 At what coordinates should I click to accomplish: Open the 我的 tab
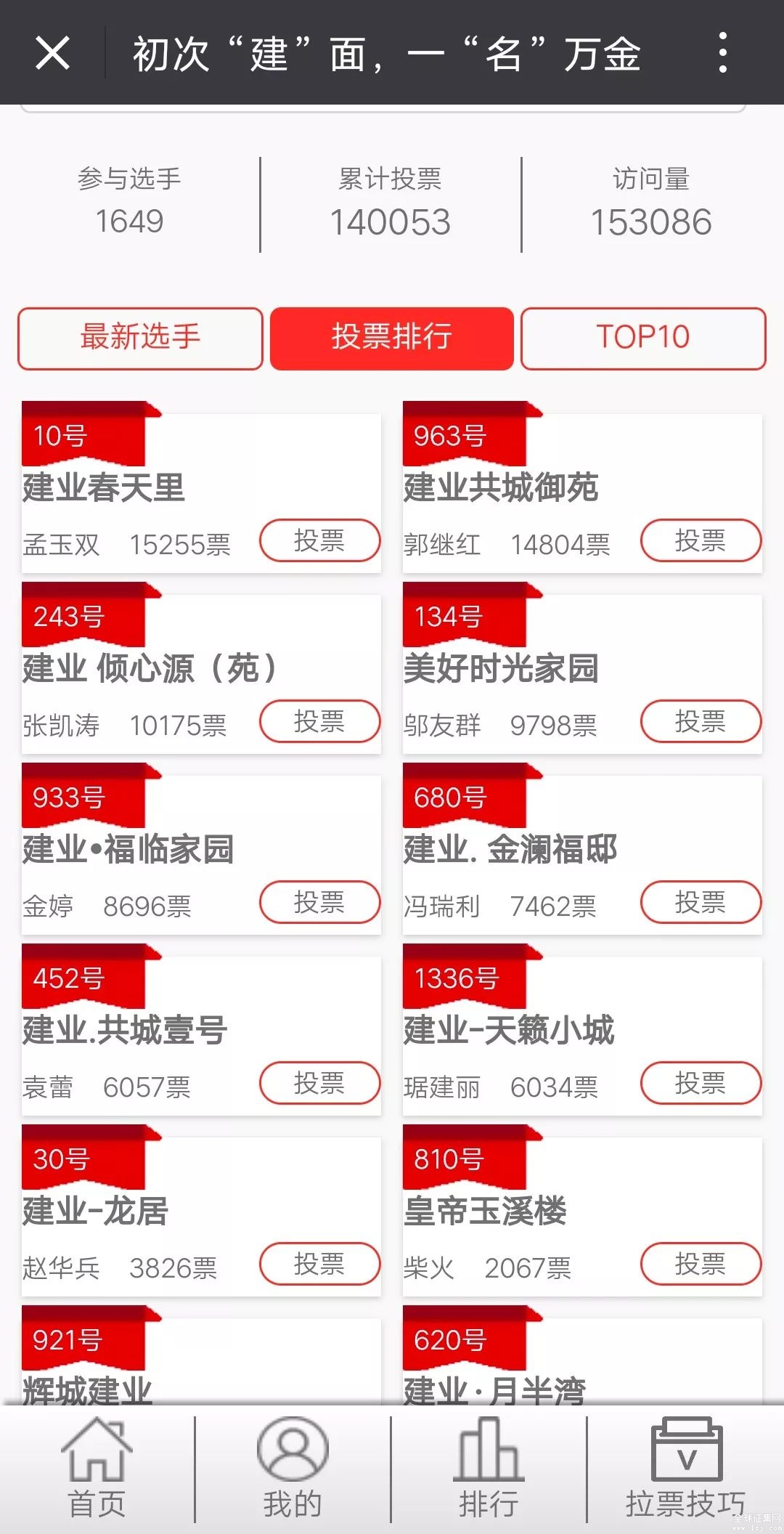pos(293,1469)
